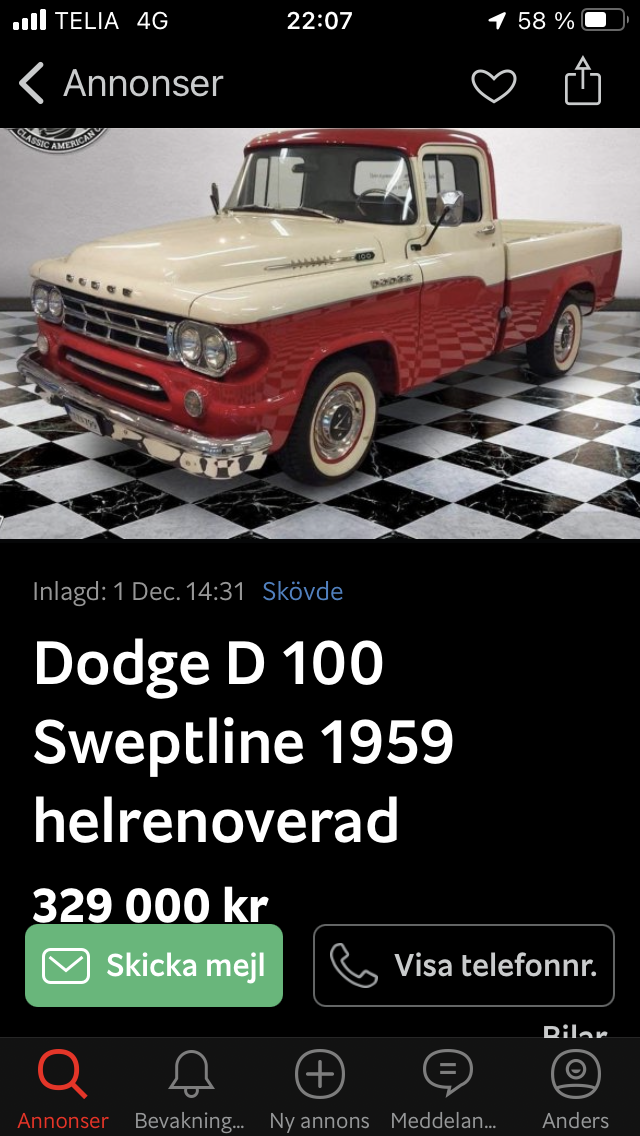Viewport: 640px width, 1136px height.
Task: Reveal seller number with Visa telefonnr.
Action: [464, 965]
